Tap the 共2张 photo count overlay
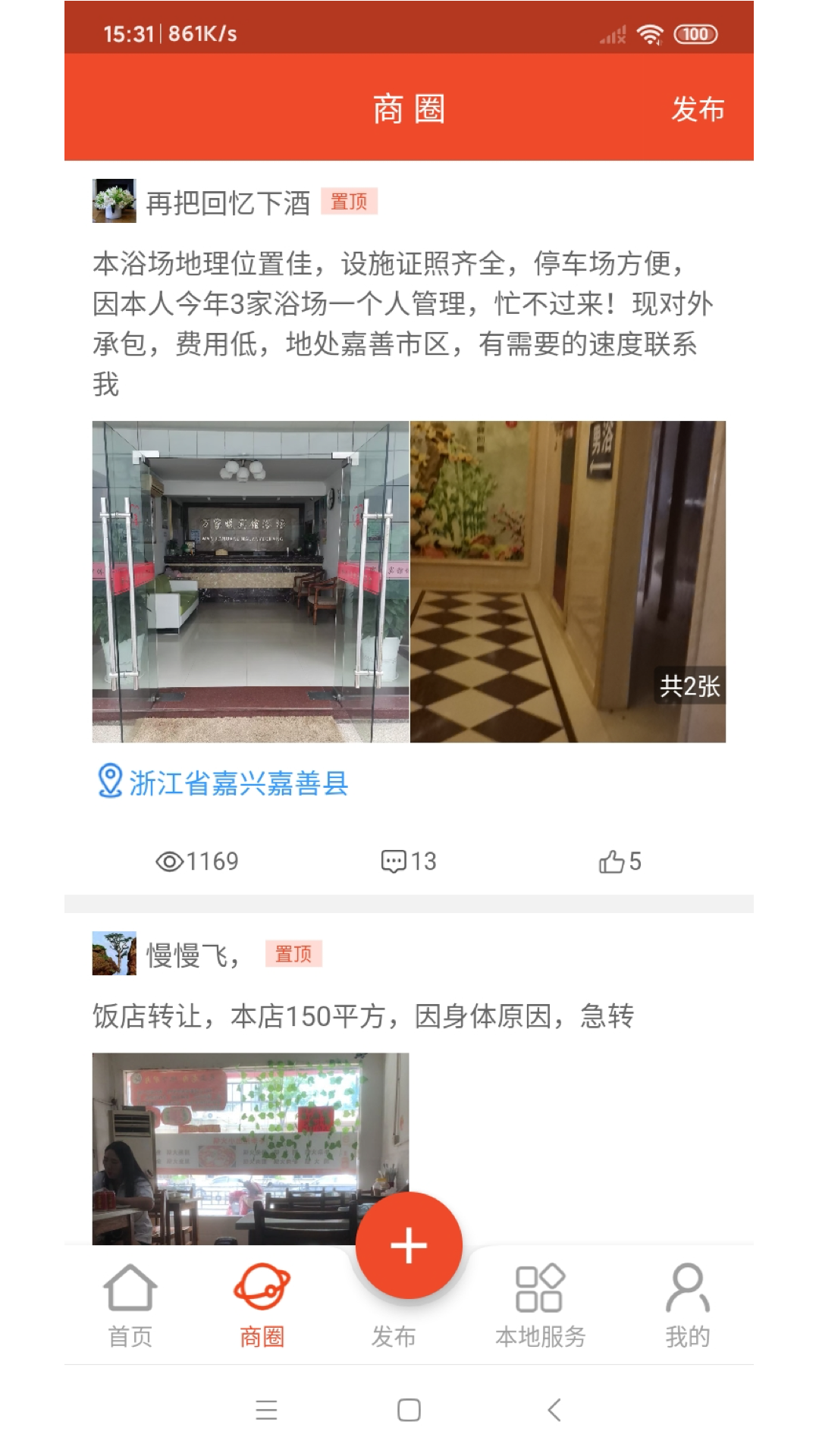 pyautogui.click(x=692, y=689)
